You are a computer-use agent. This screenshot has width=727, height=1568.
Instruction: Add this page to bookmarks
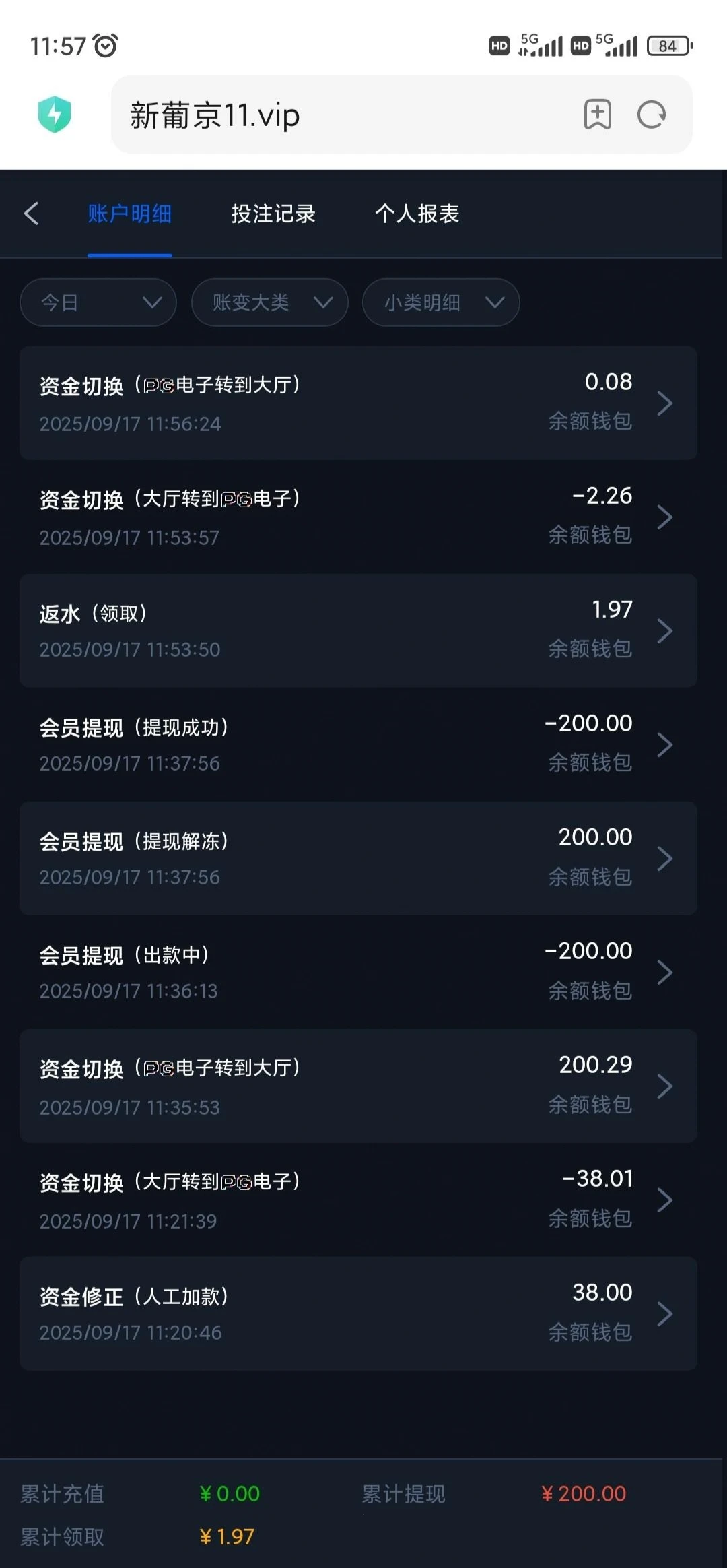tap(597, 115)
